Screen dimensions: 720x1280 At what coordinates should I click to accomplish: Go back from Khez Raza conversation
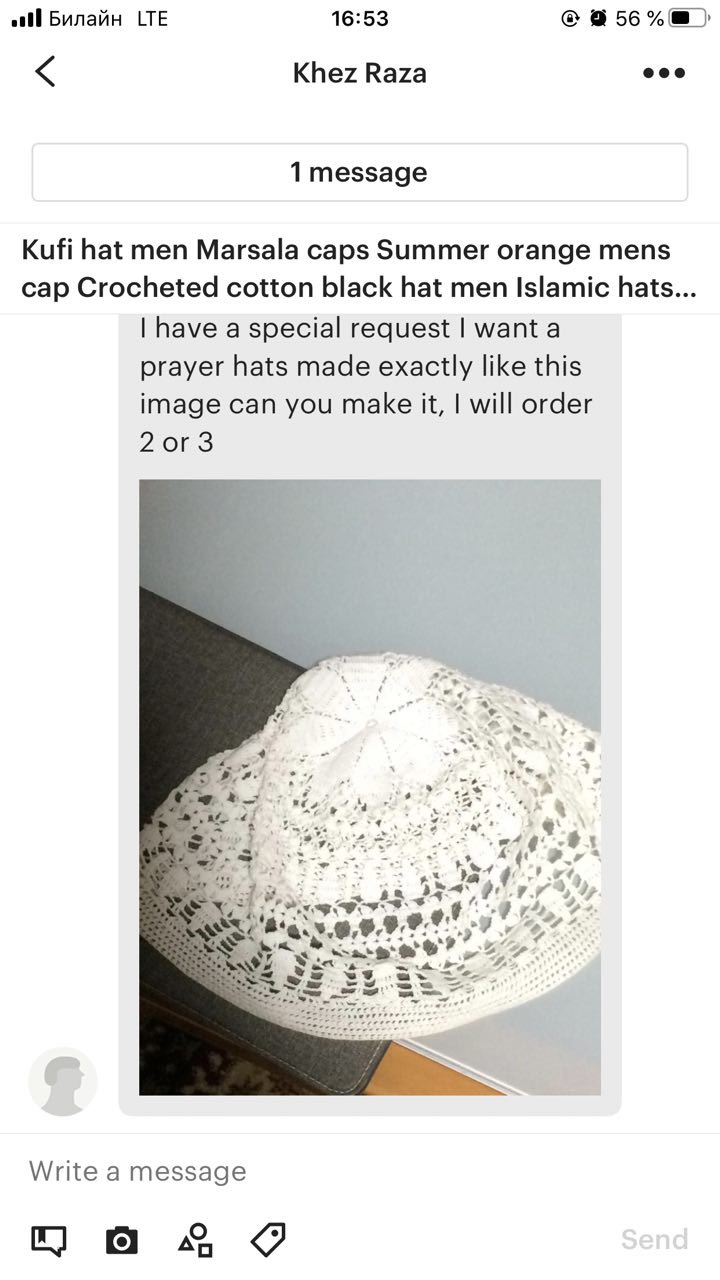(x=45, y=72)
